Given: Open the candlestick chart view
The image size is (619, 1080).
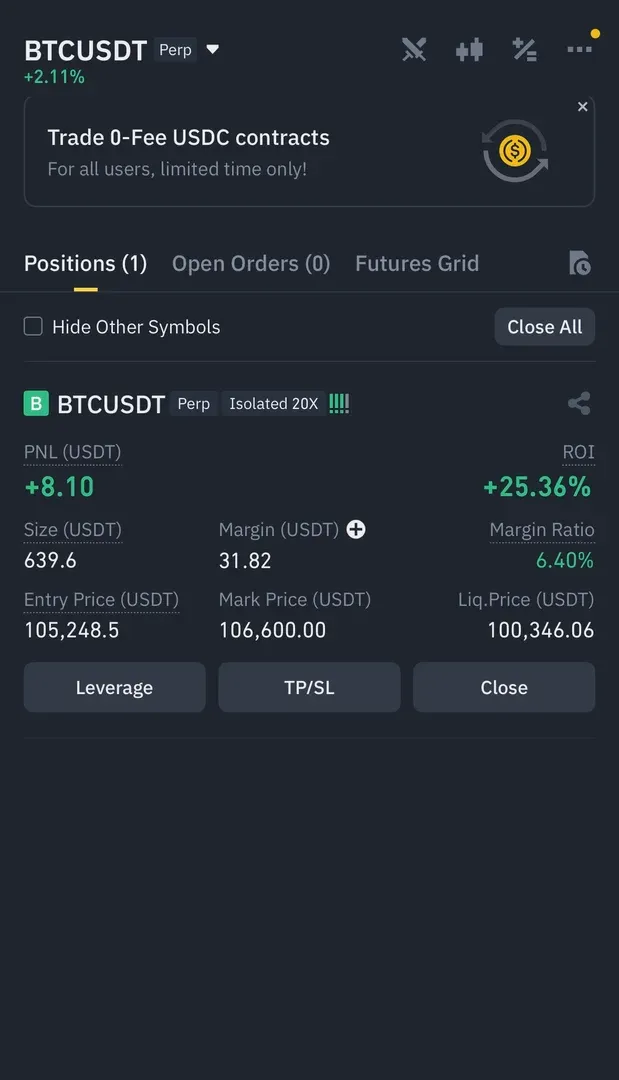Looking at the screenshot, I should click(x=469, y=50).
